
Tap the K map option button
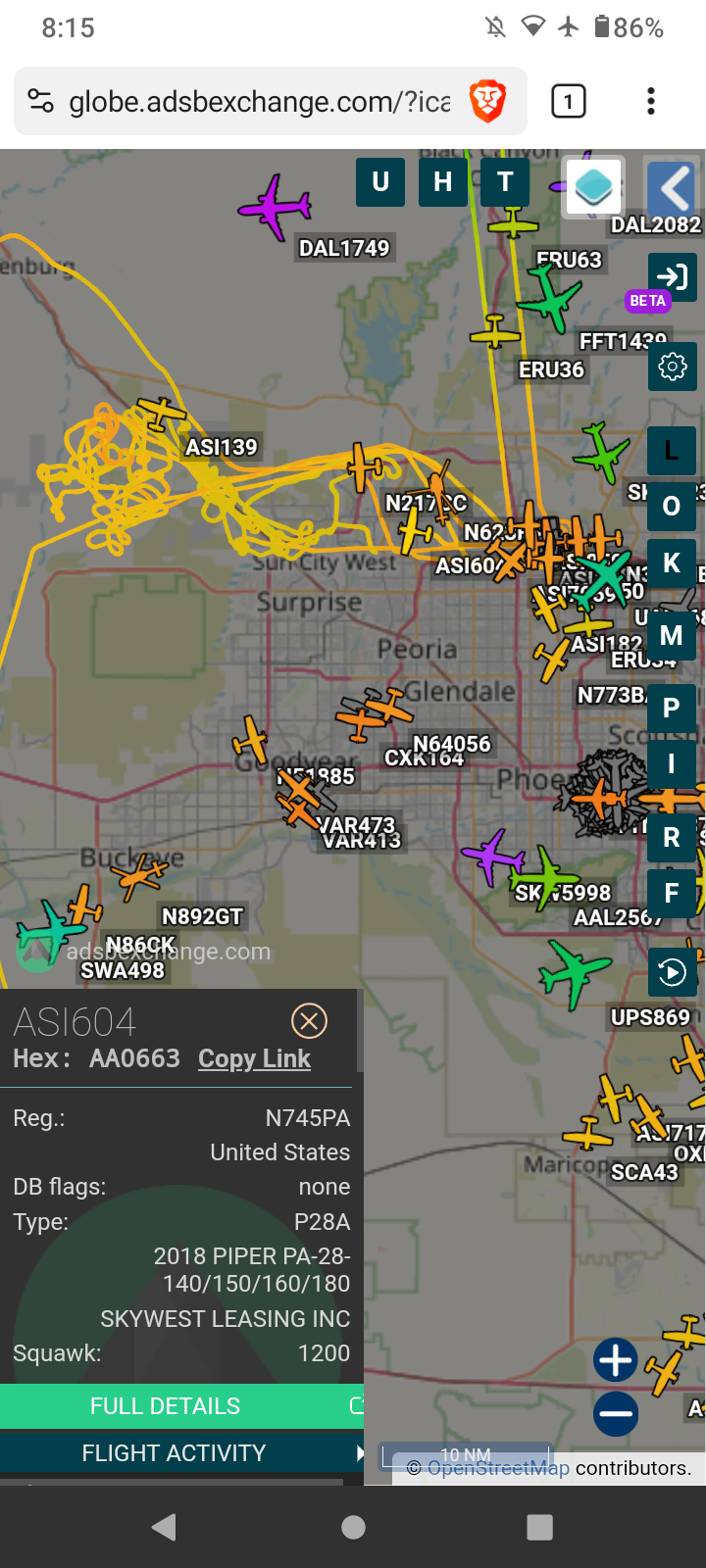pyautogui.click(x=672, y=563)
